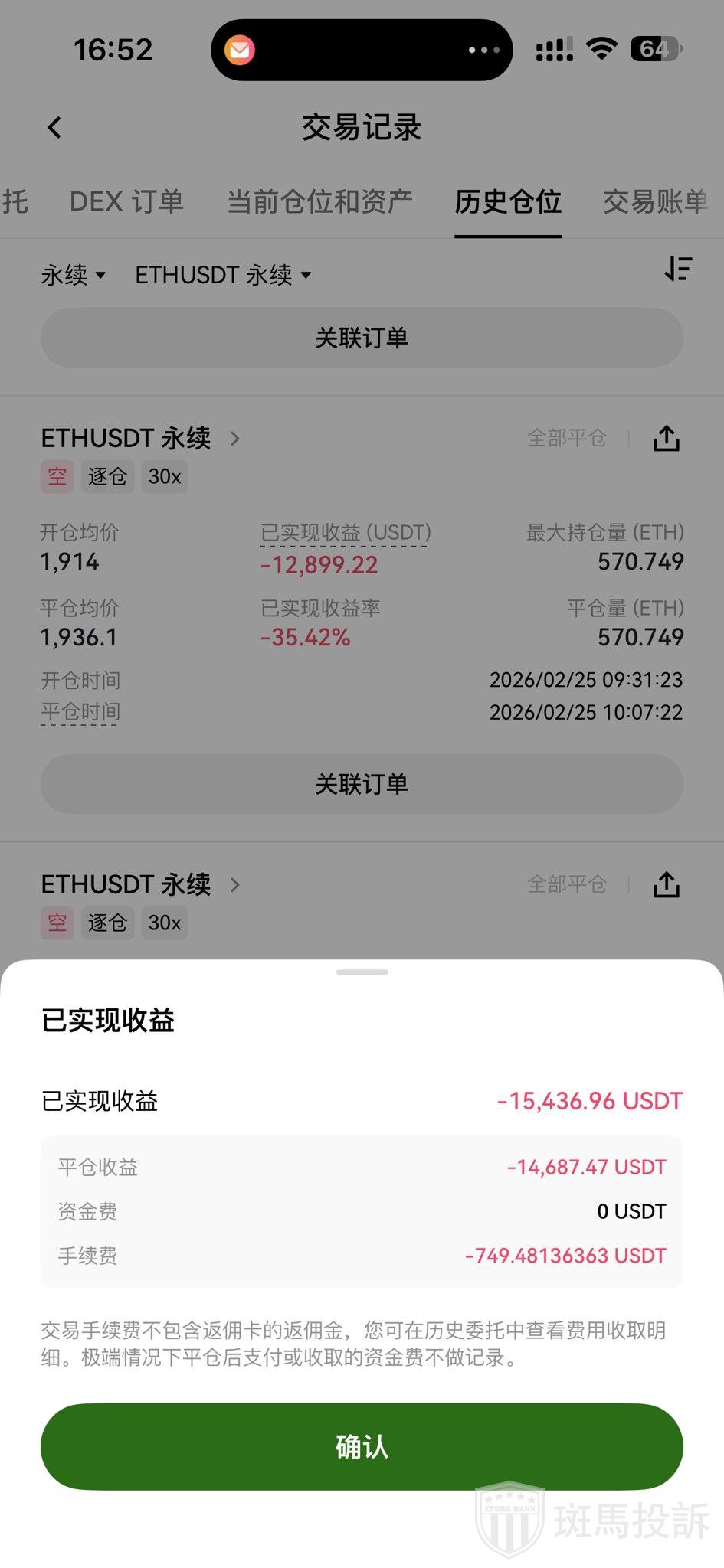Share the position with 1,914 open price
Screen dimensions: 724x1568
tap(667, 439)
